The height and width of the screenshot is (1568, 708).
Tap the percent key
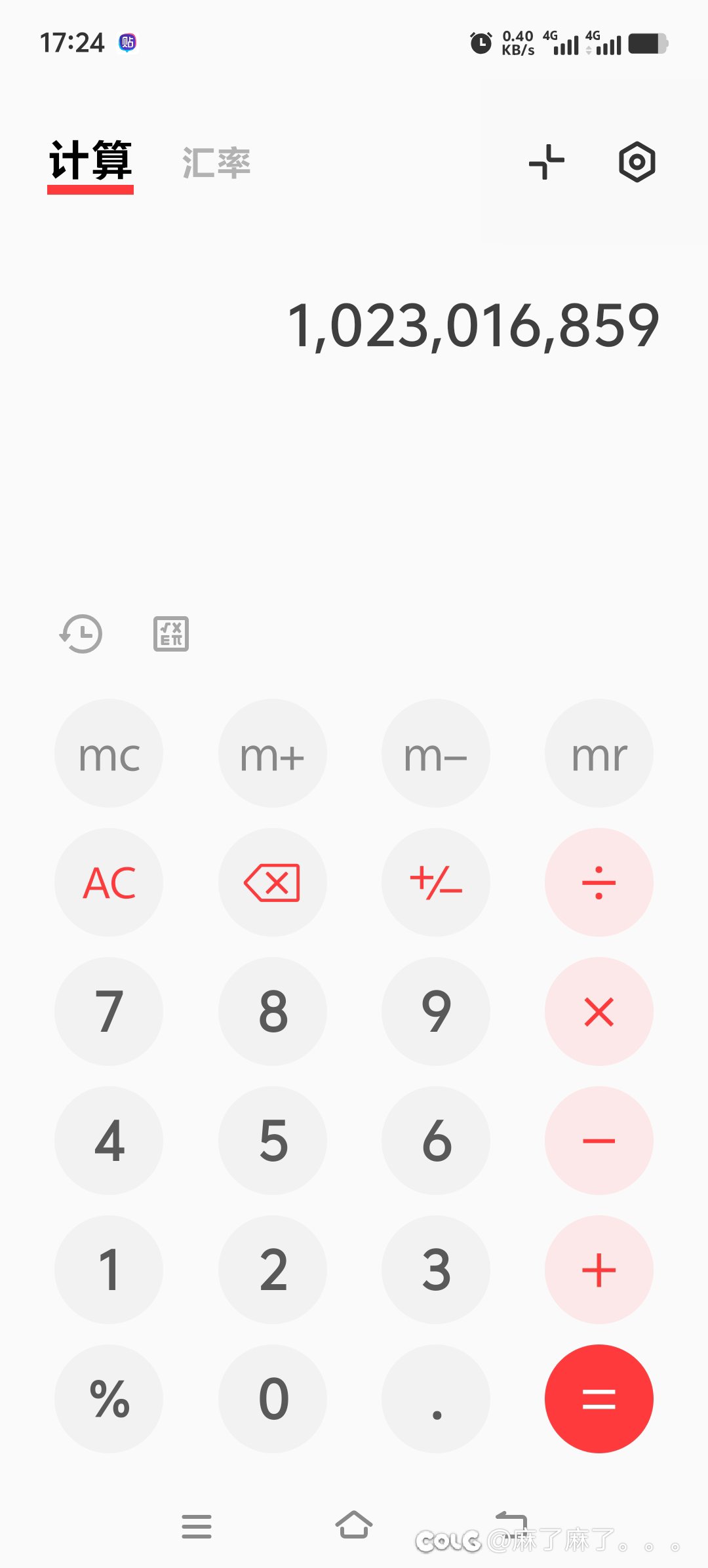pyautogui.click(x=109, y=1399)
